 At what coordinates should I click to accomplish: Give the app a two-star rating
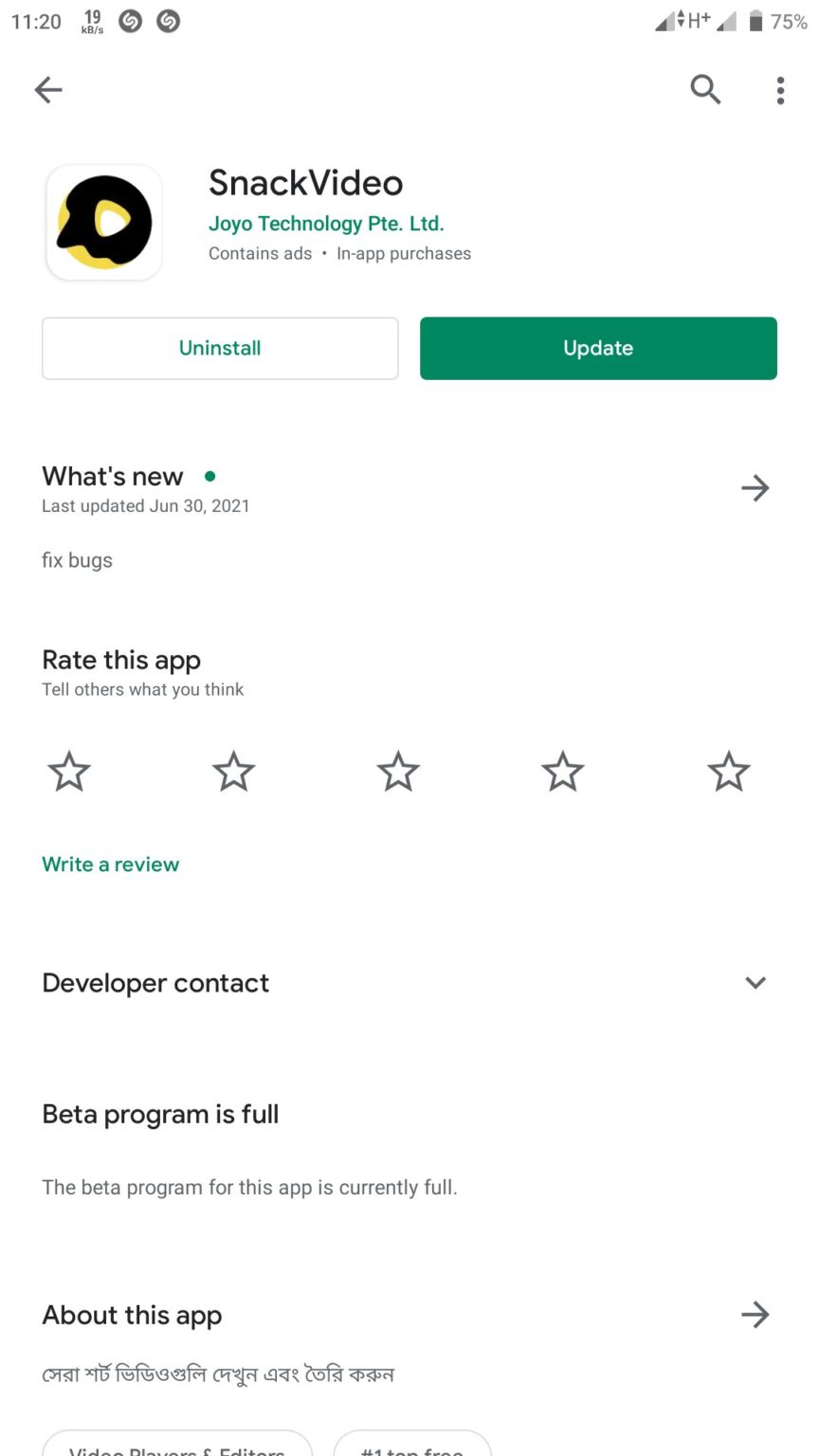point(233,771)
